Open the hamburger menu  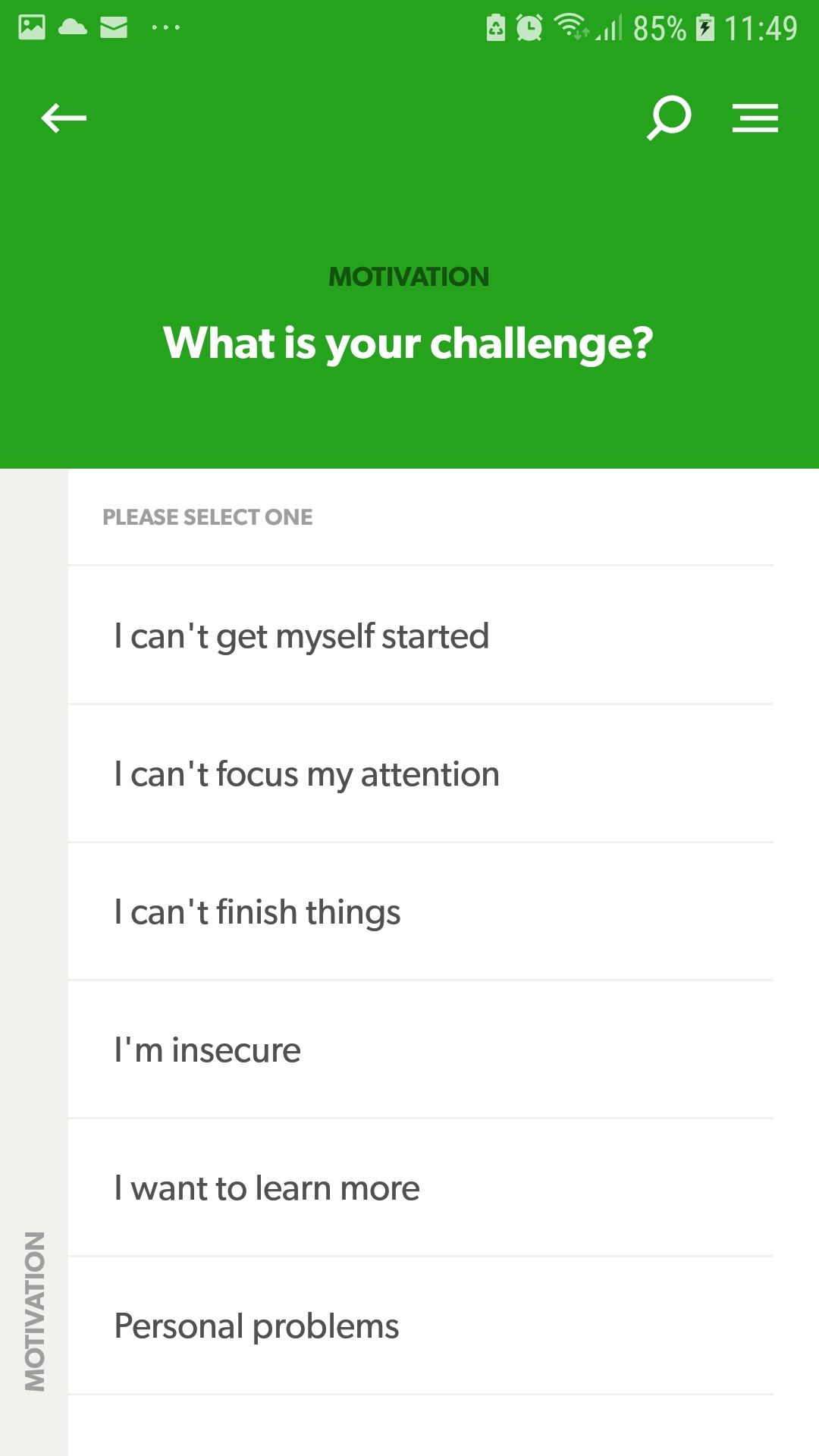(x=755, y=118)
